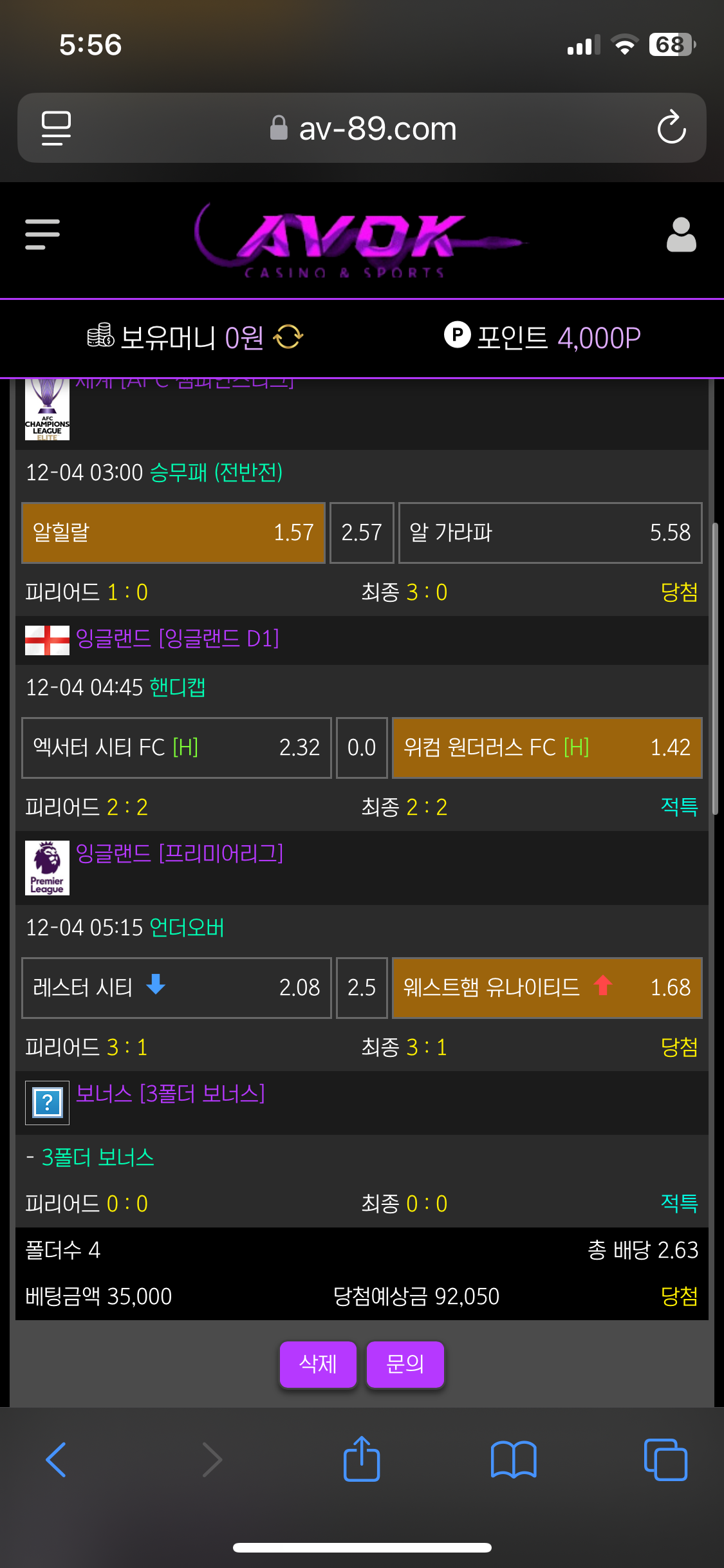
Task: Open the hamburger menu
Action: 42,234
